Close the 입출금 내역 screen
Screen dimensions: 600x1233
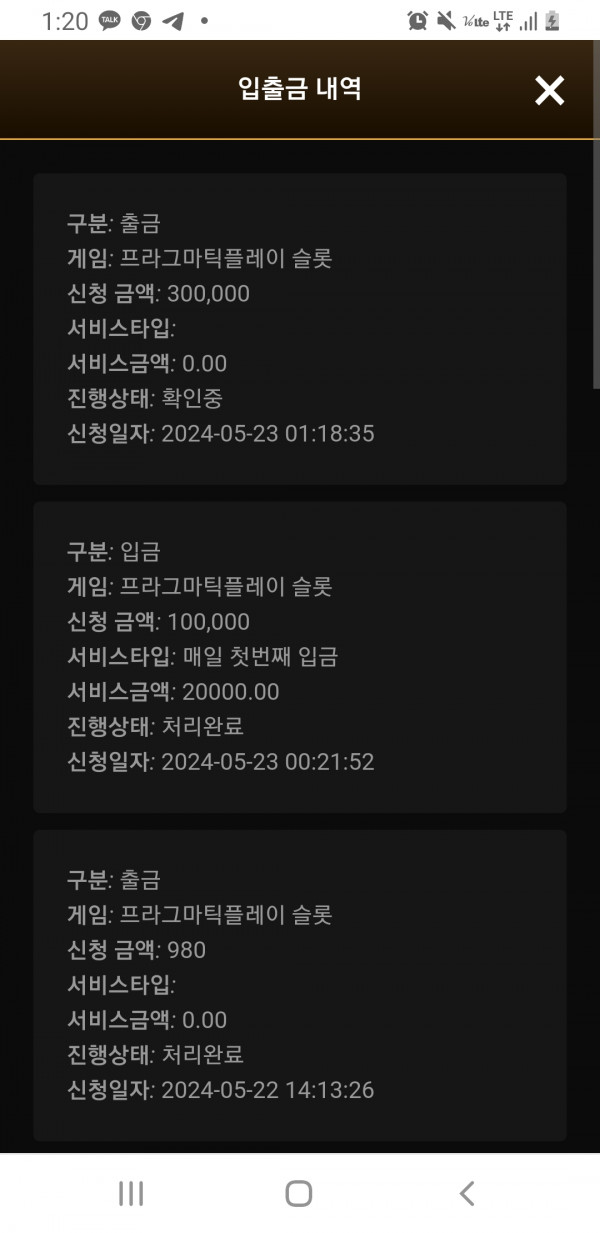click(549, 90)
